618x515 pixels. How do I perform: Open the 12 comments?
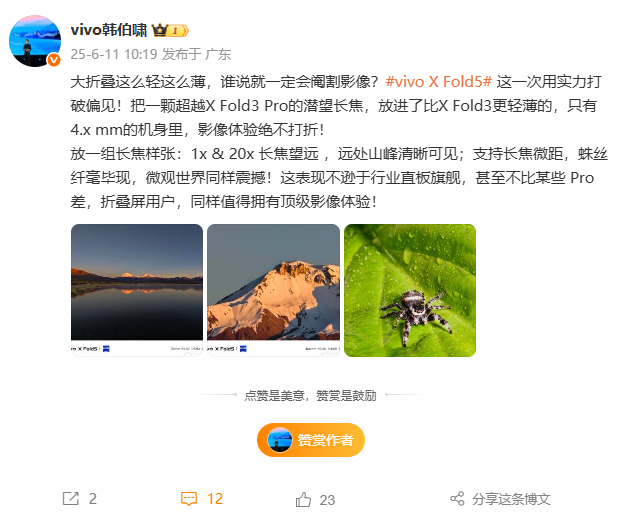201,498
